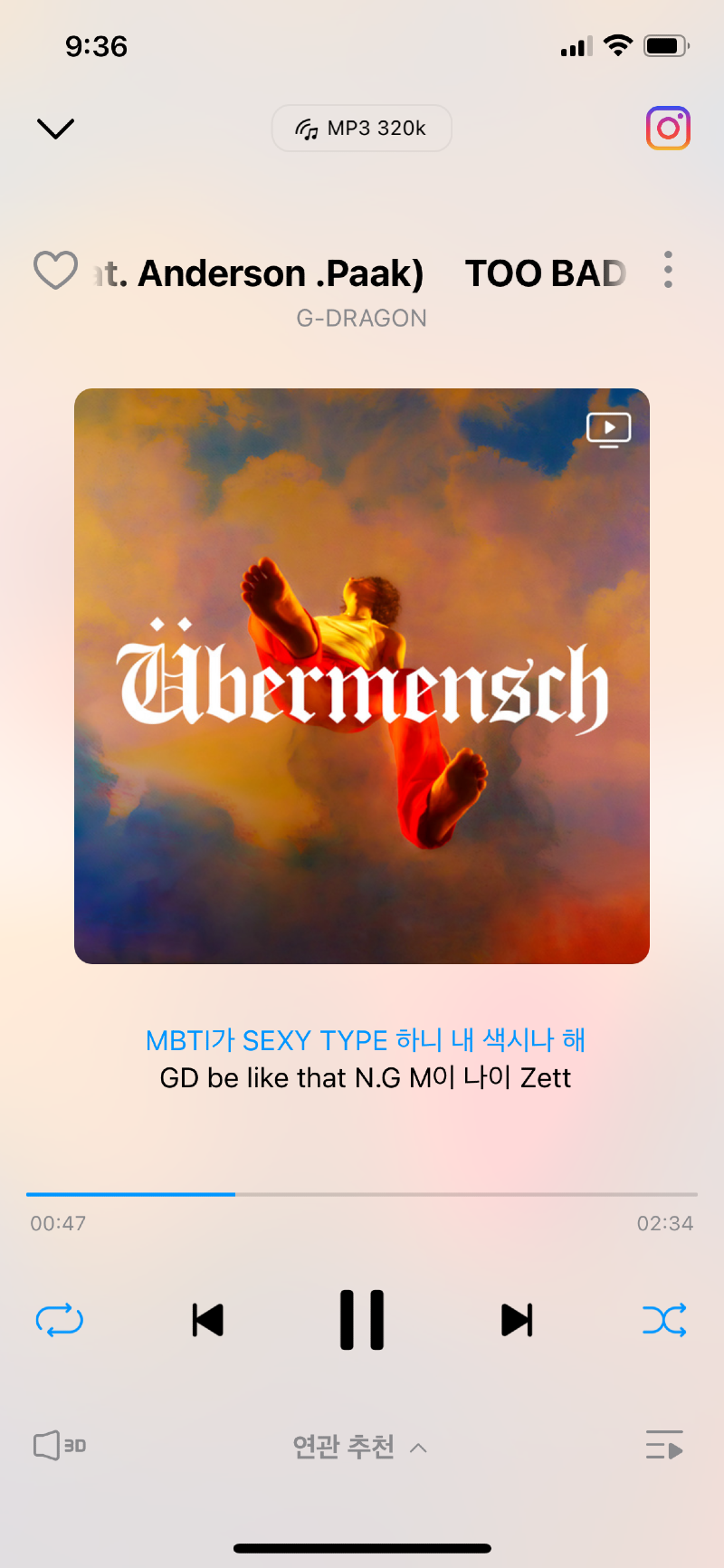This screenshot has width=724, height=1568.
Task: Seek on the playback progress bar
Action: click(362, 1194)
